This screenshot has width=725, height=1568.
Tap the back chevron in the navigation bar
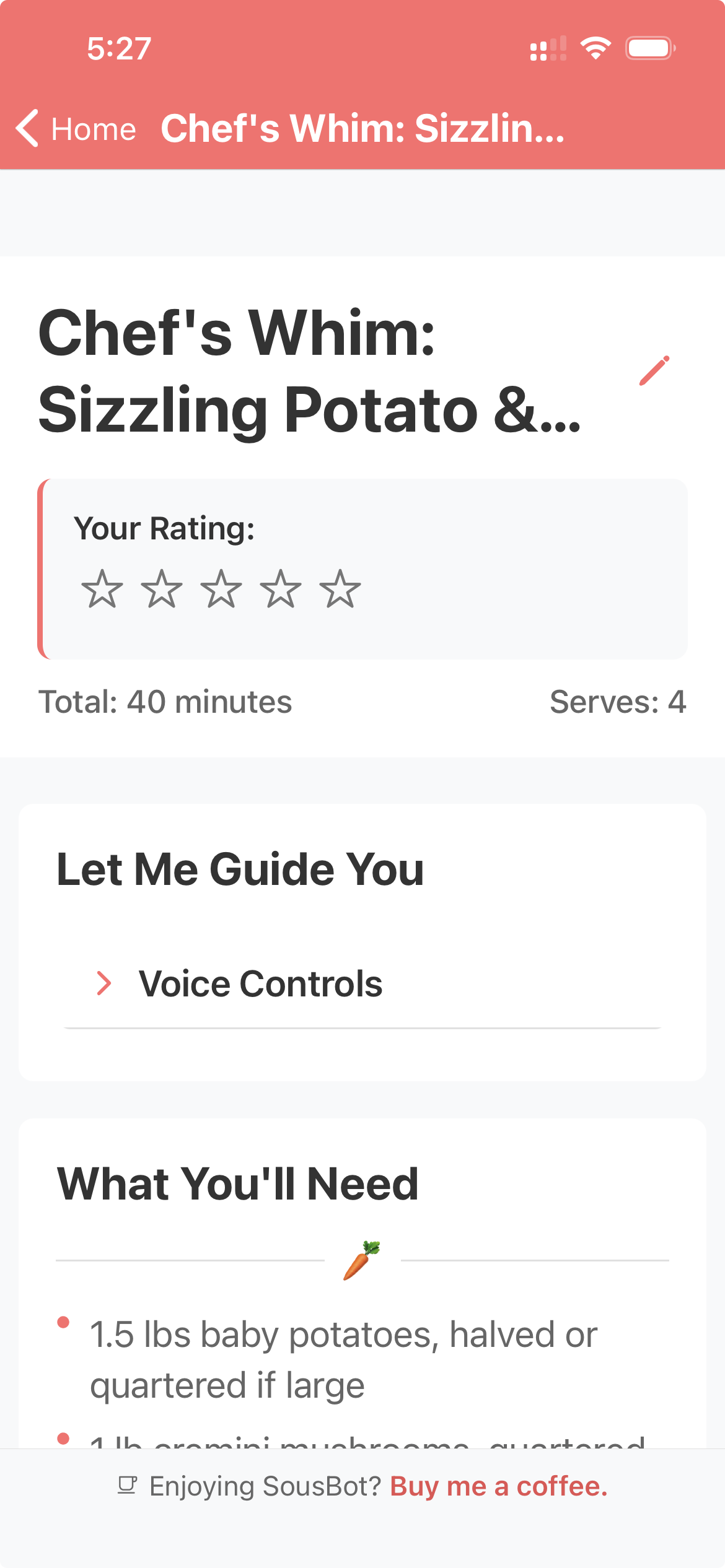(x=27, y=128)
